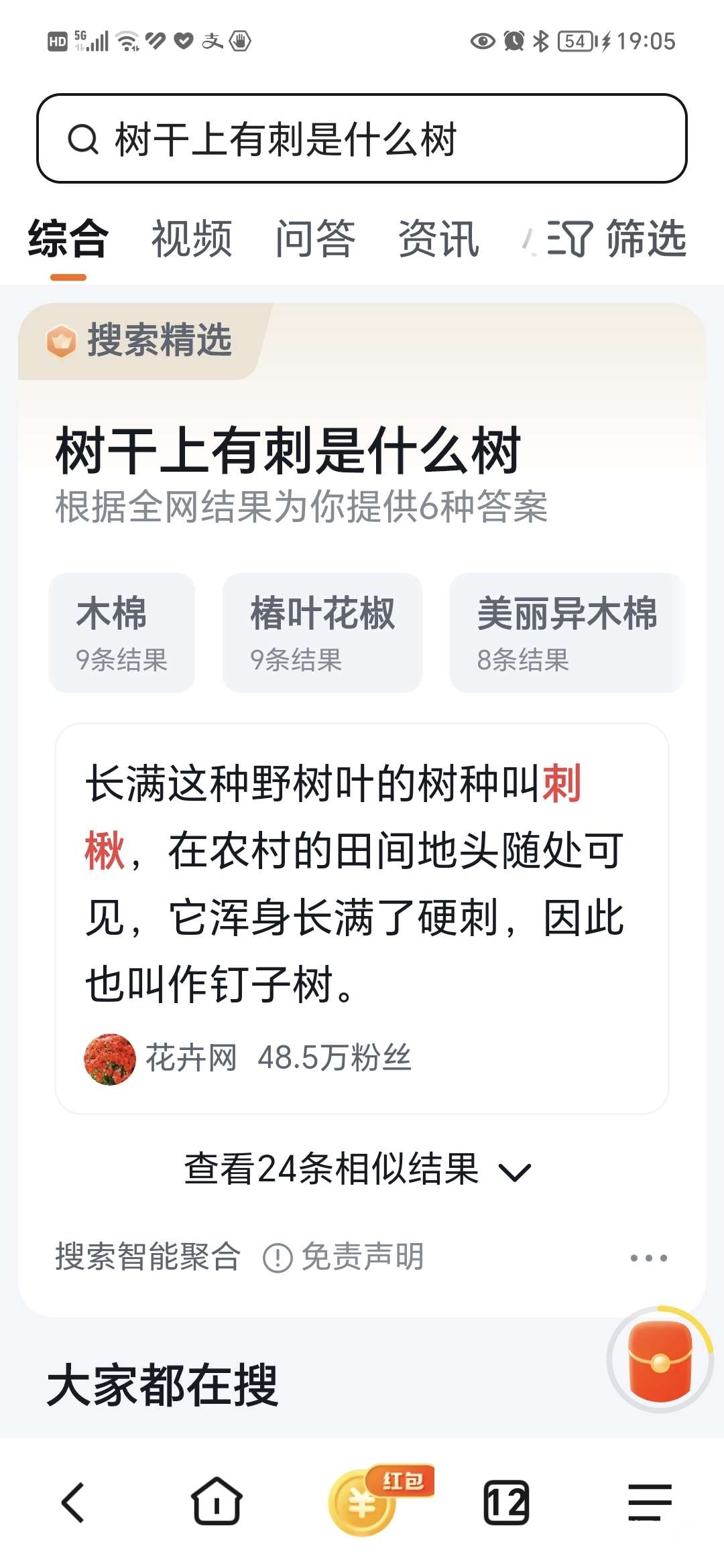Switch to the 资讯 tab

tap(438, 239)
